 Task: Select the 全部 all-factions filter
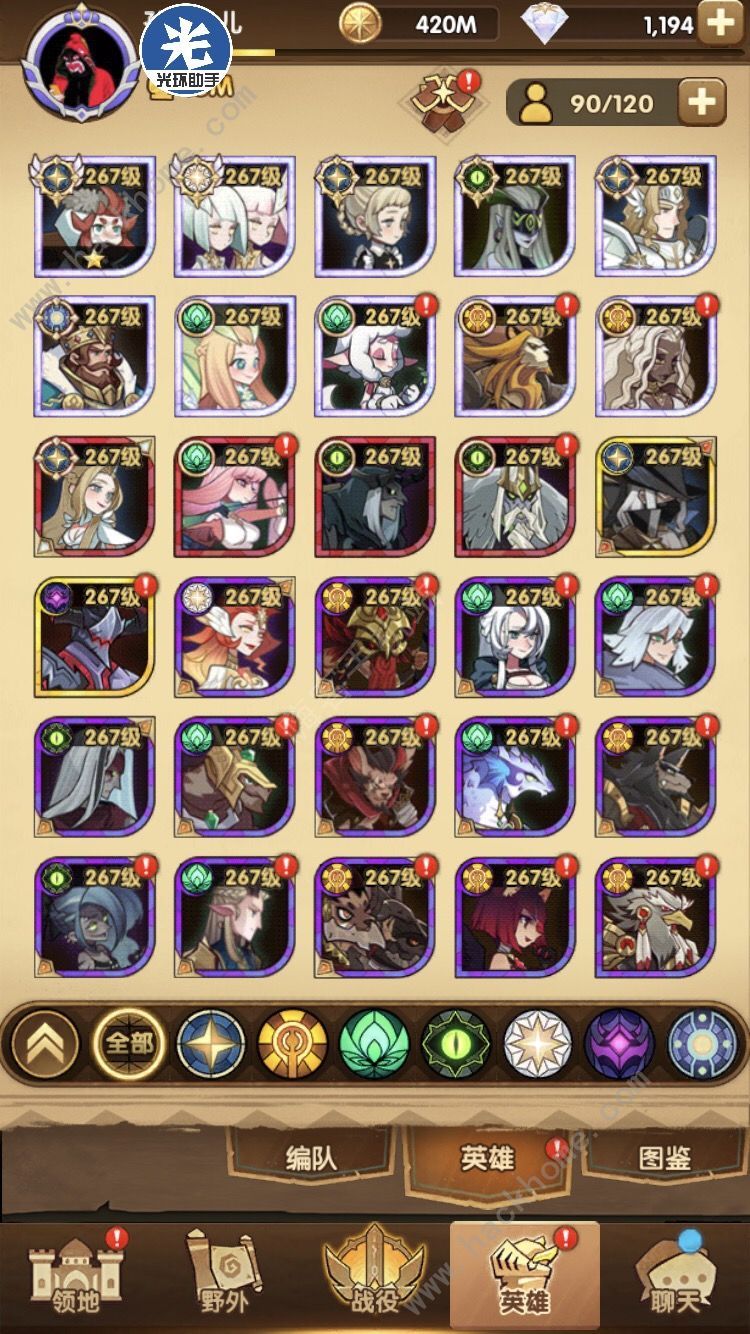[129, 1044]
